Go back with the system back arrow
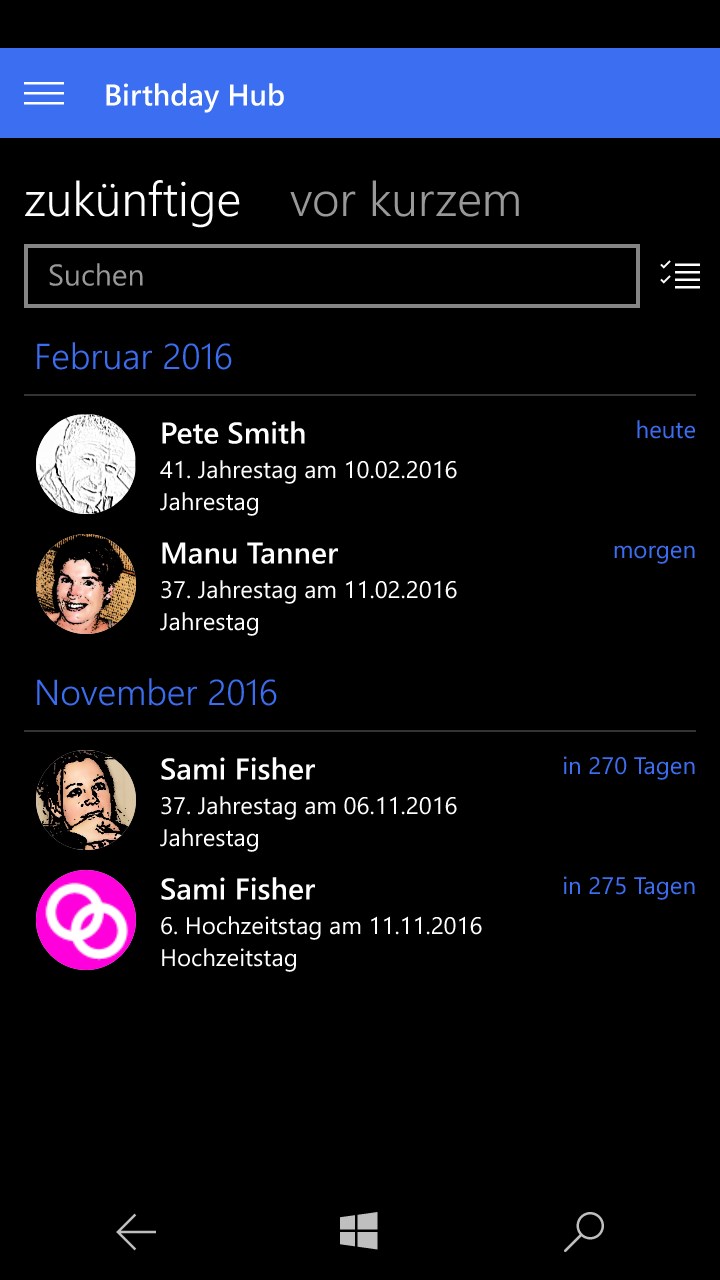This screenshot has width=720, height=1280. click(x=136, y=1231)
